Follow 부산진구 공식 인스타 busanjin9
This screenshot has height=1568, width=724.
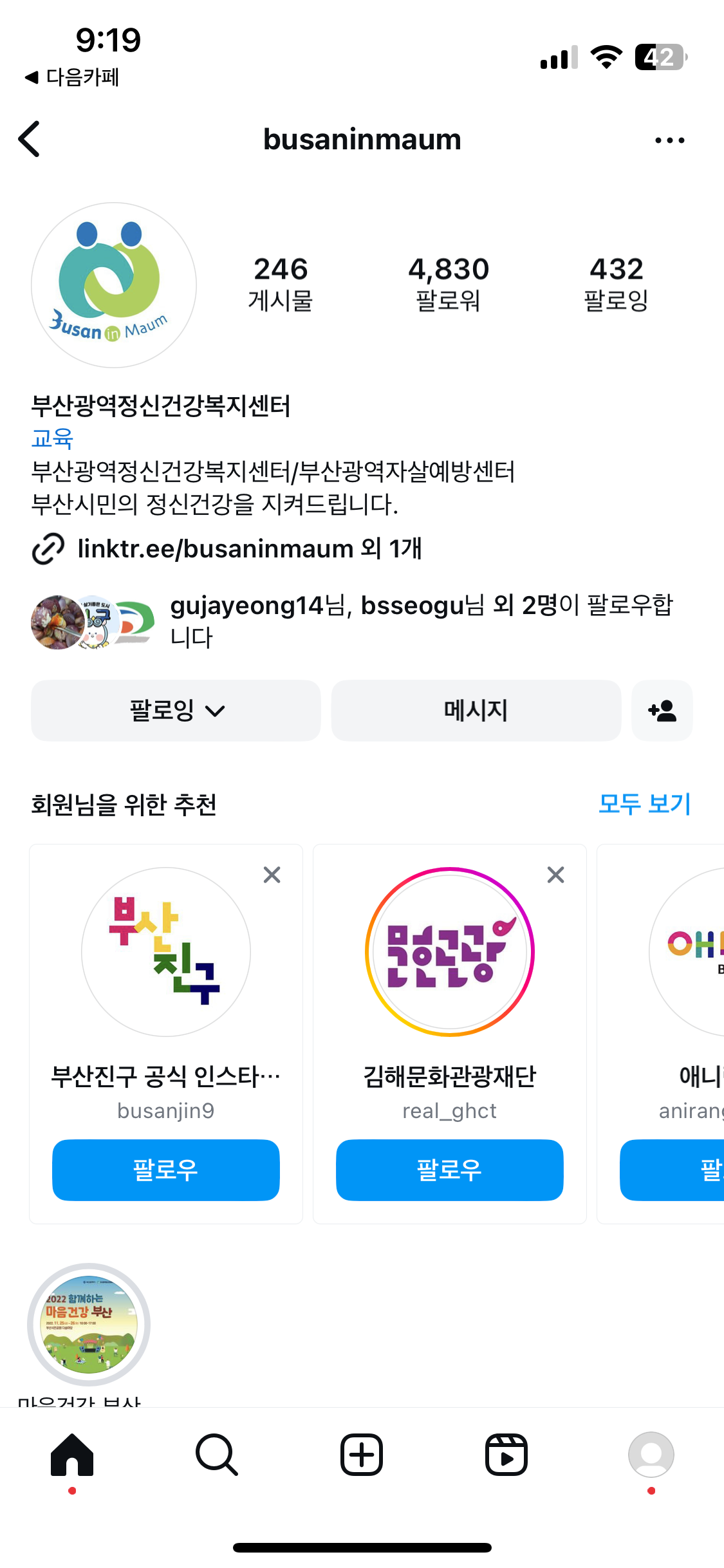[165, 1170]
